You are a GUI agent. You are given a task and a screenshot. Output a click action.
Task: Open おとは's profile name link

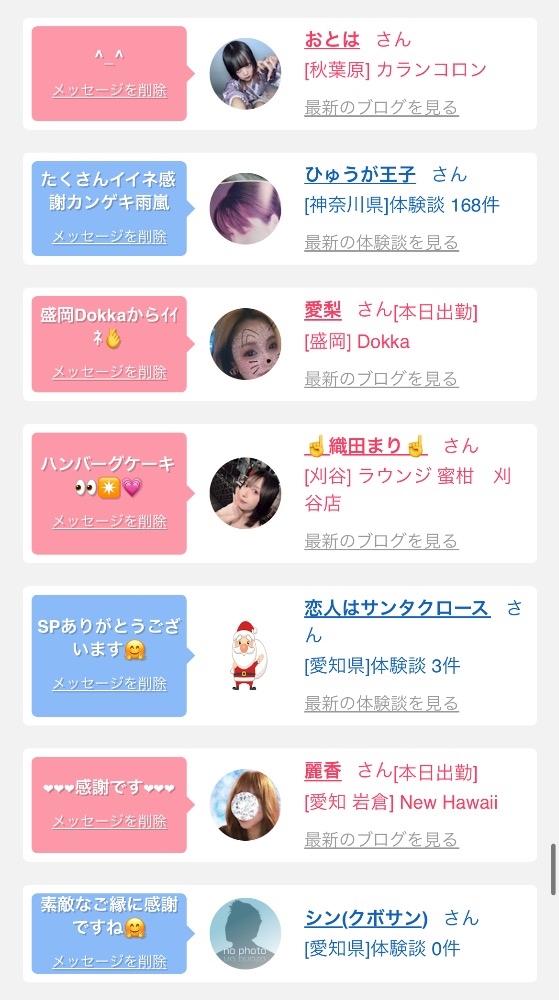[x=332, y=40]
